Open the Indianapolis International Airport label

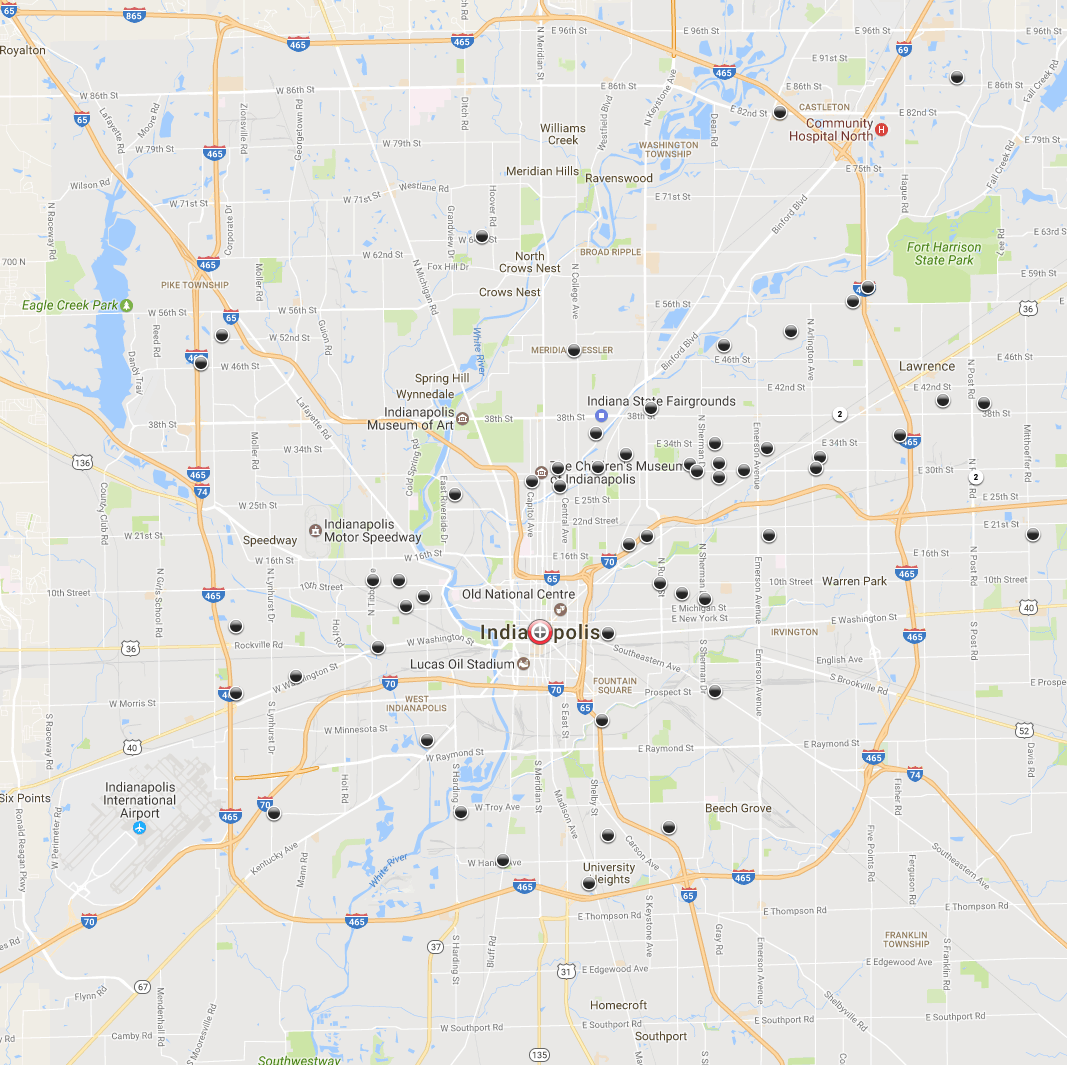140,800
